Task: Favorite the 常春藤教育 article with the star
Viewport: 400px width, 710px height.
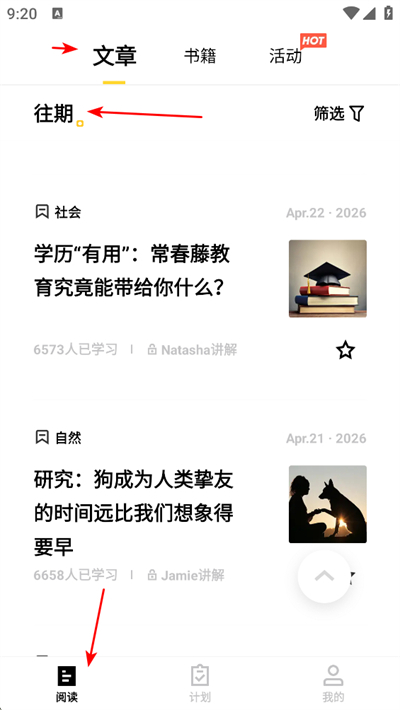Action: (x=345, y=350)
